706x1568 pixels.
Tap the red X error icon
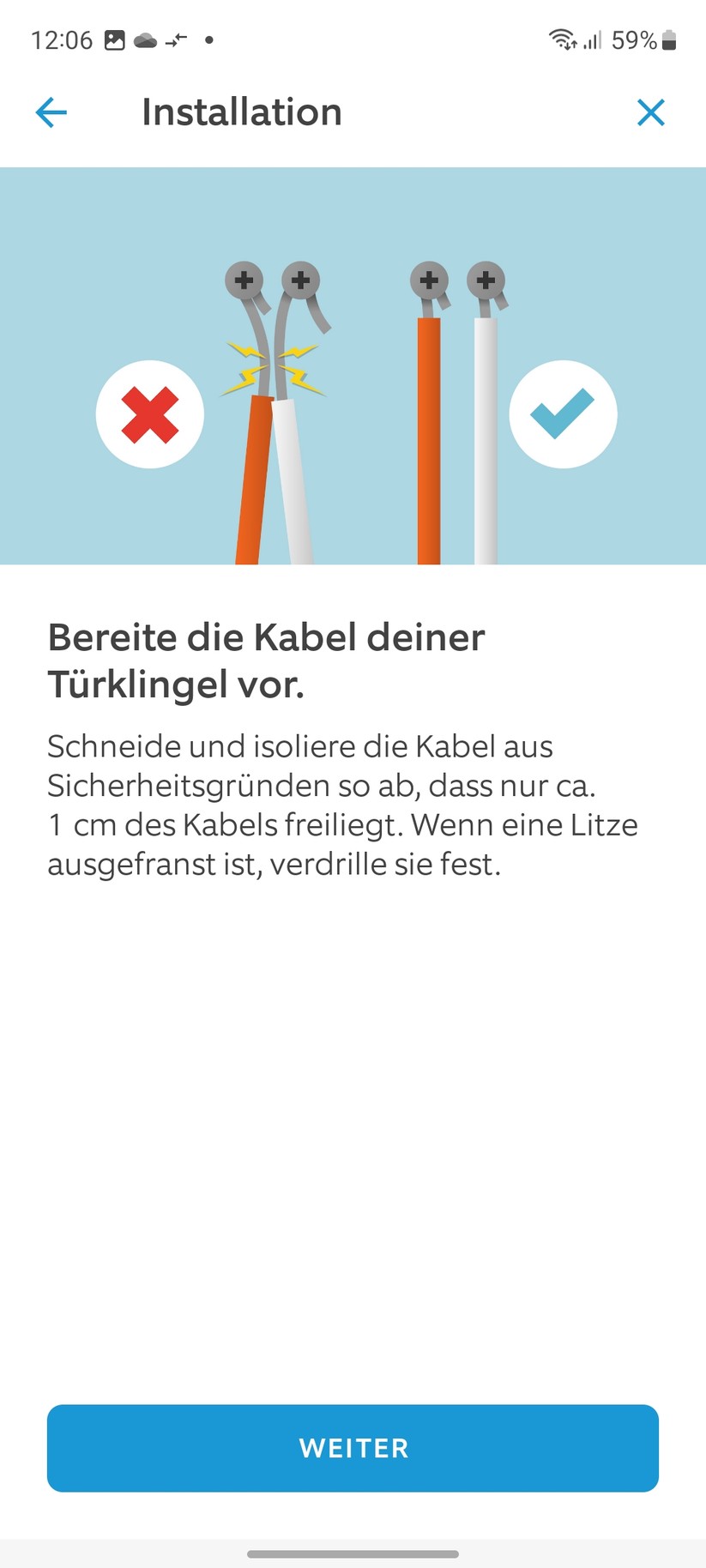click(x=149, y=413)
